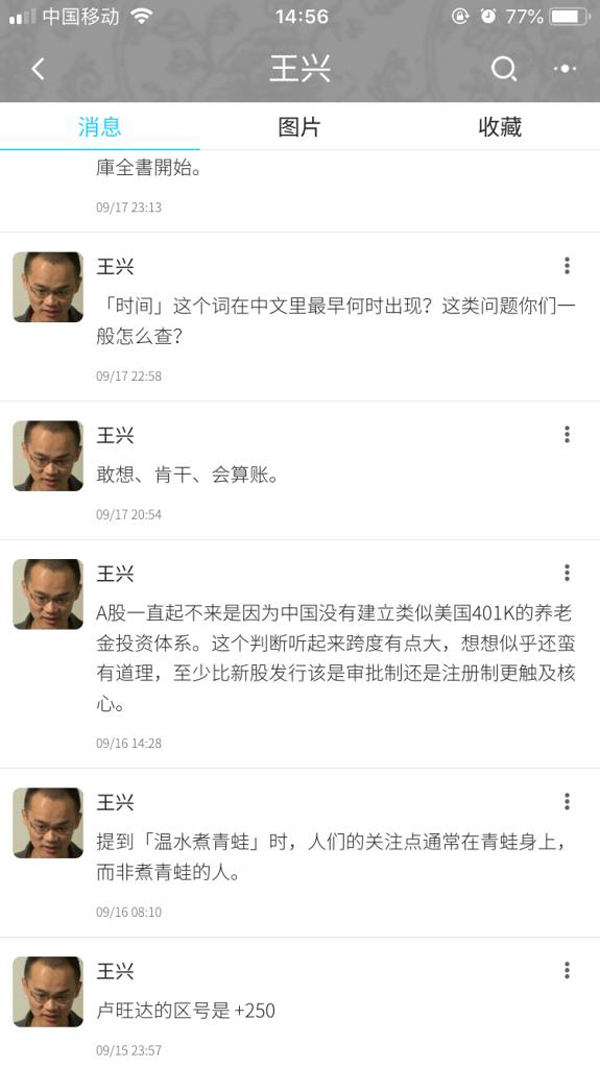This screenshot has width=600, height=1067.
Task: Open the post 敢想、肯干、会算账
Action: pos(188,476)
